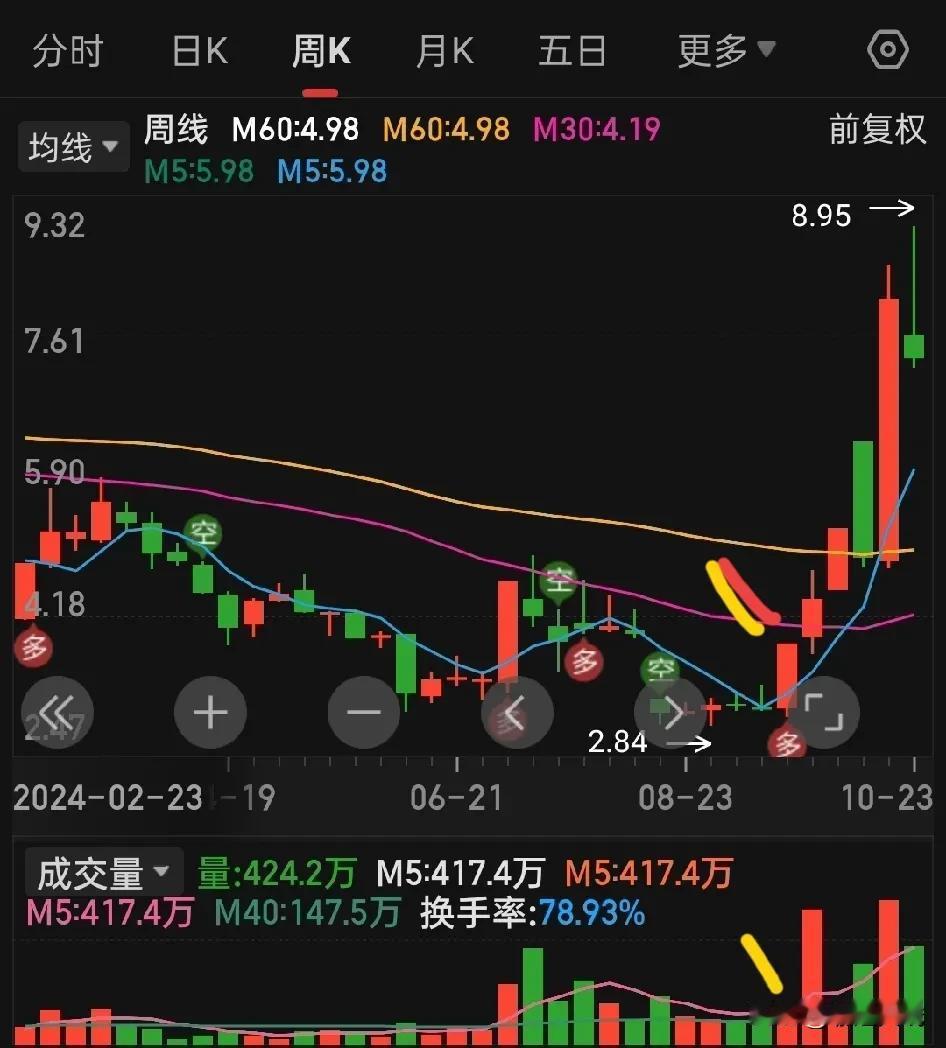Zoom out the chart with minus button
946x1048 pixels.
364,712
